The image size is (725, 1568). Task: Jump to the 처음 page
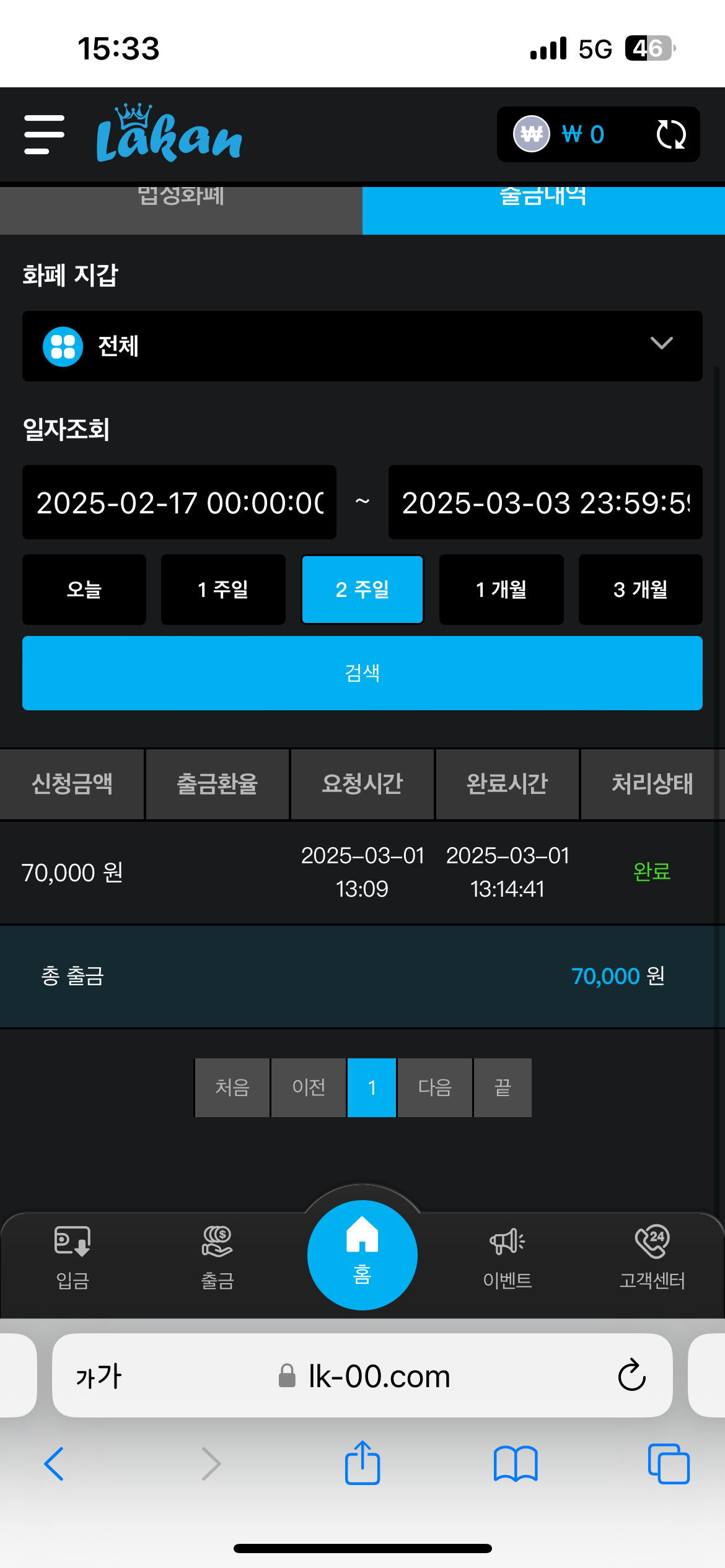tap(232, 1087)
